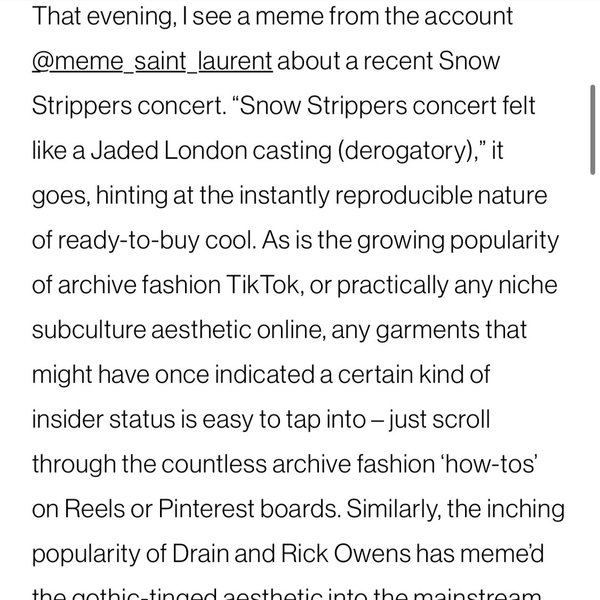Open the @meme_saint_laurent account link

click(152, 63)
